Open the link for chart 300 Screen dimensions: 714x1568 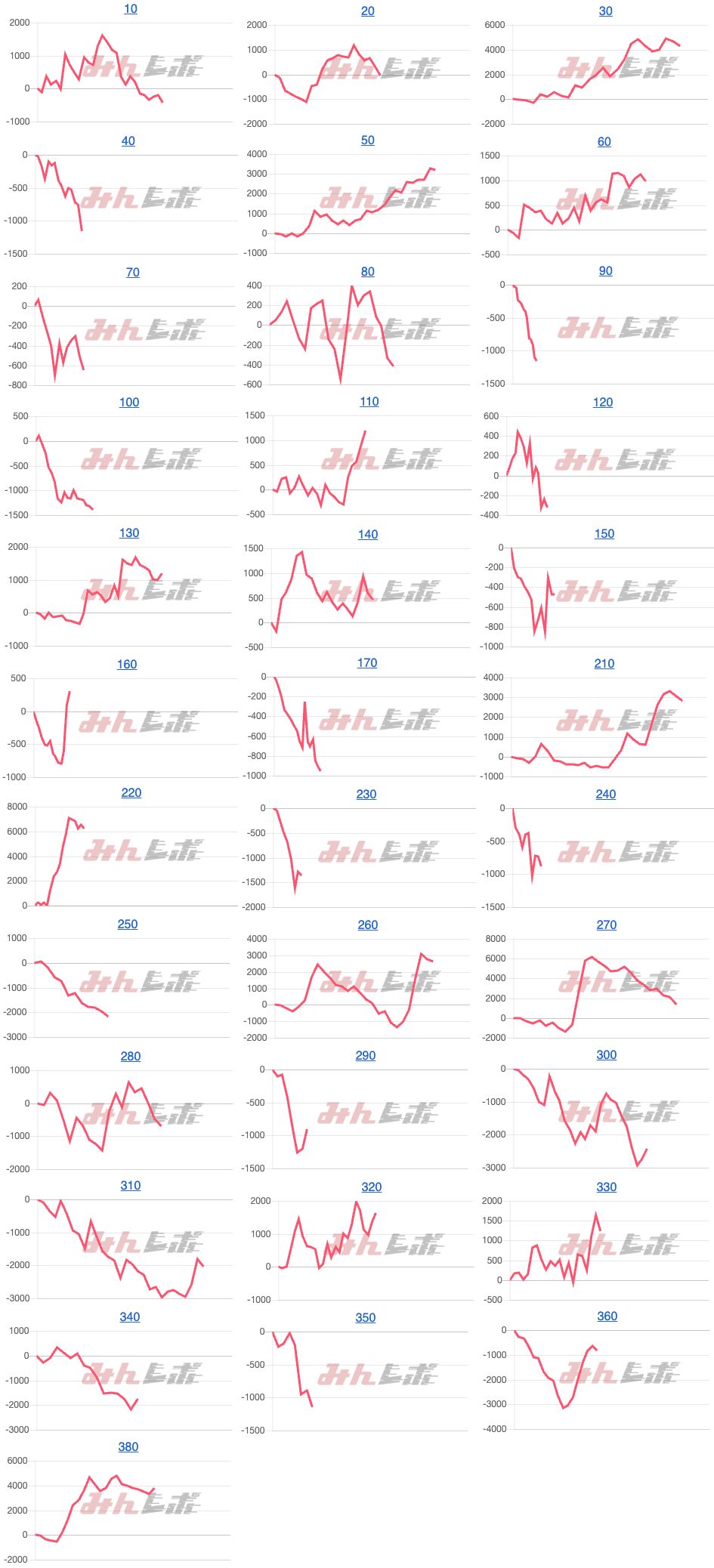607,1055
